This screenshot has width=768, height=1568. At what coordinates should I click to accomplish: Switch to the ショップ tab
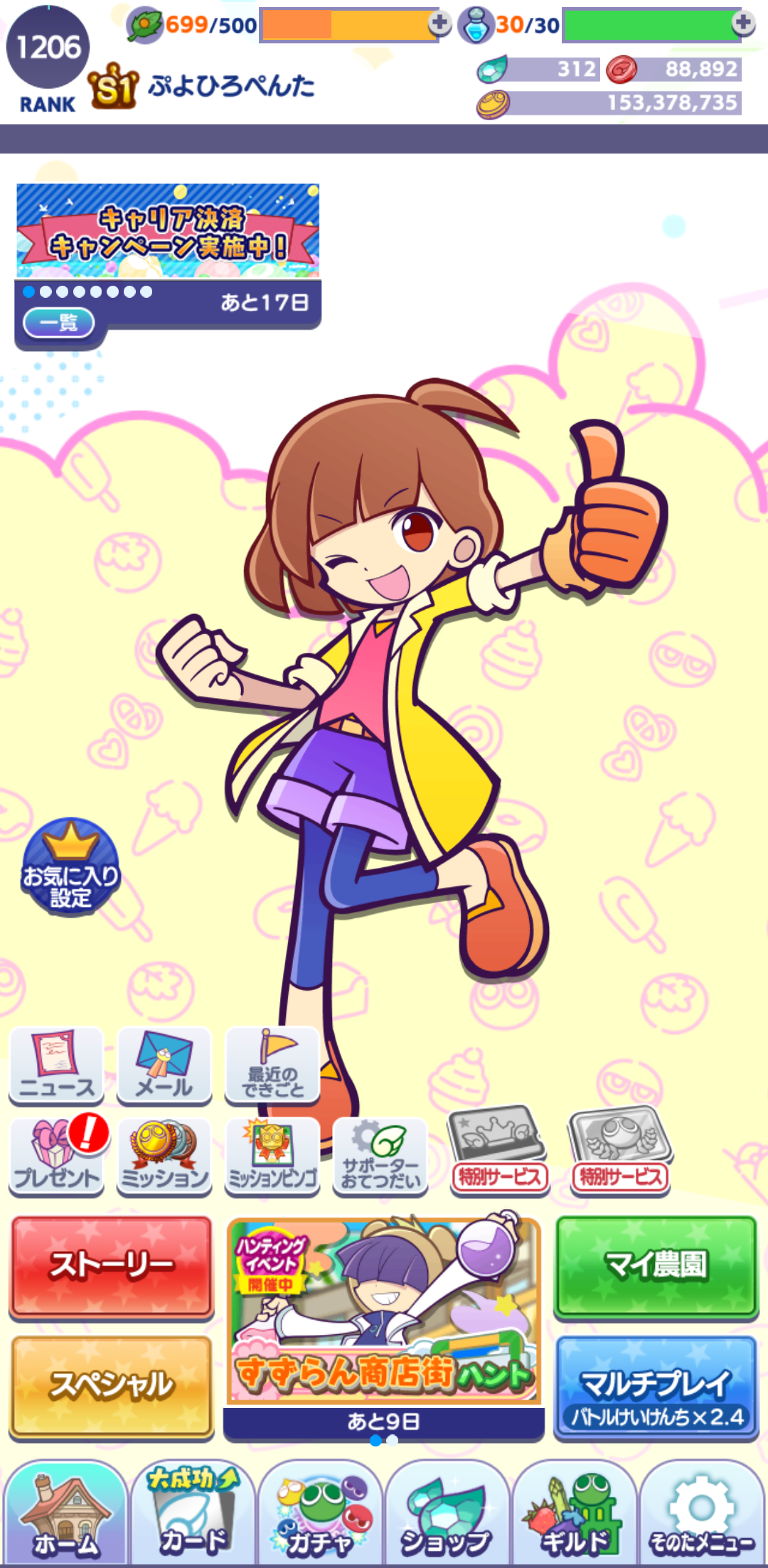pos(447,1511)
